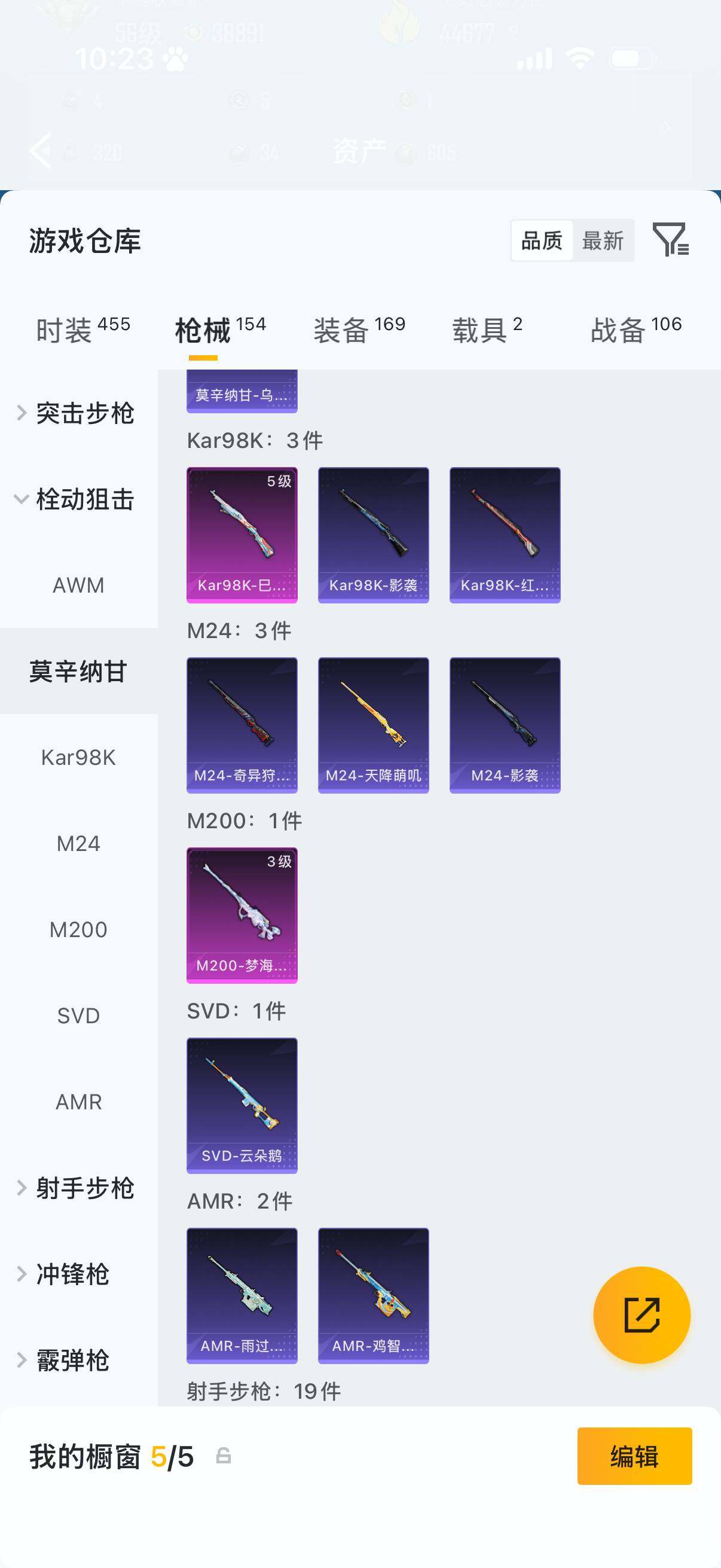This screenshot has height=1568, width=721.
Task: Switch to the 装备 tab
Action: [x=344, y=327]
